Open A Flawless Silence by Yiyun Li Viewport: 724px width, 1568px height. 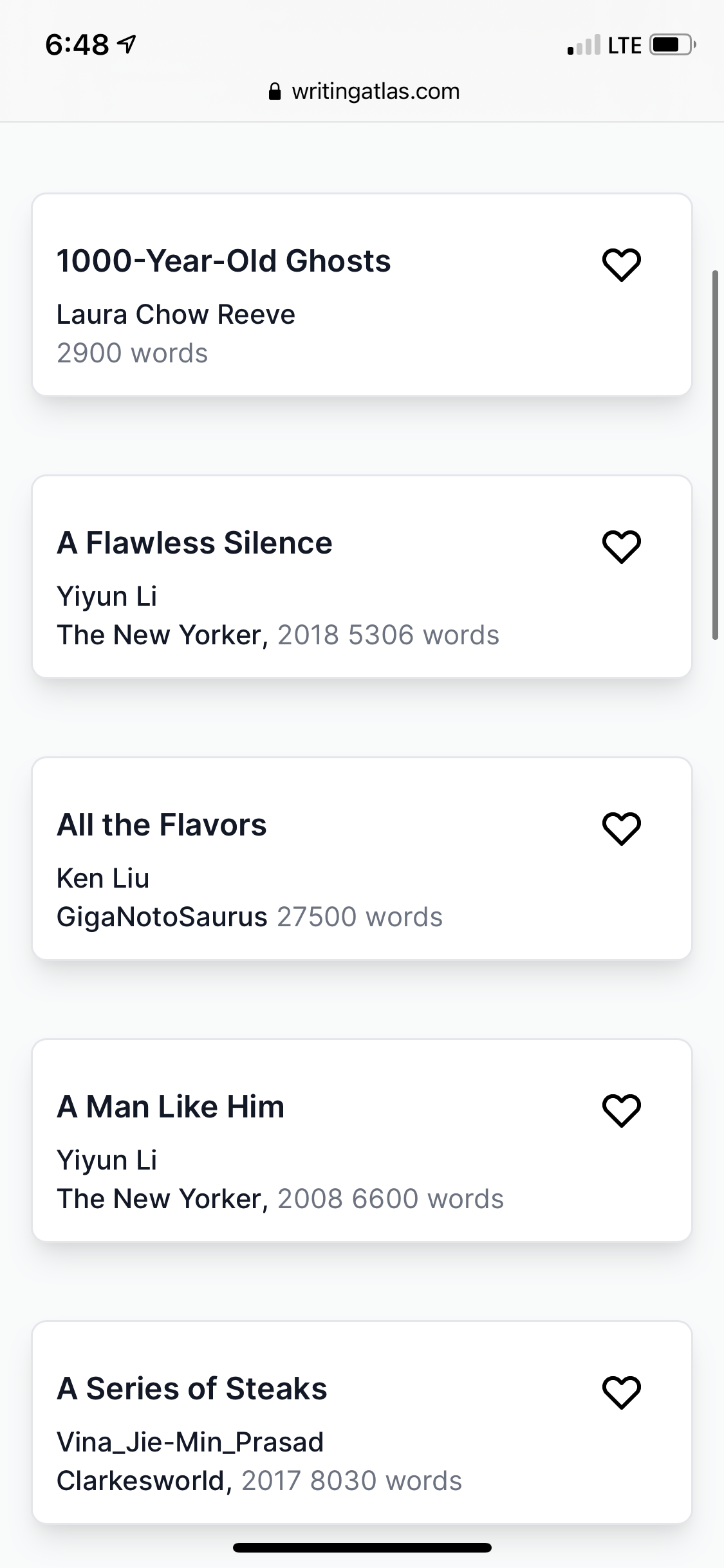[x=362, y=577]
